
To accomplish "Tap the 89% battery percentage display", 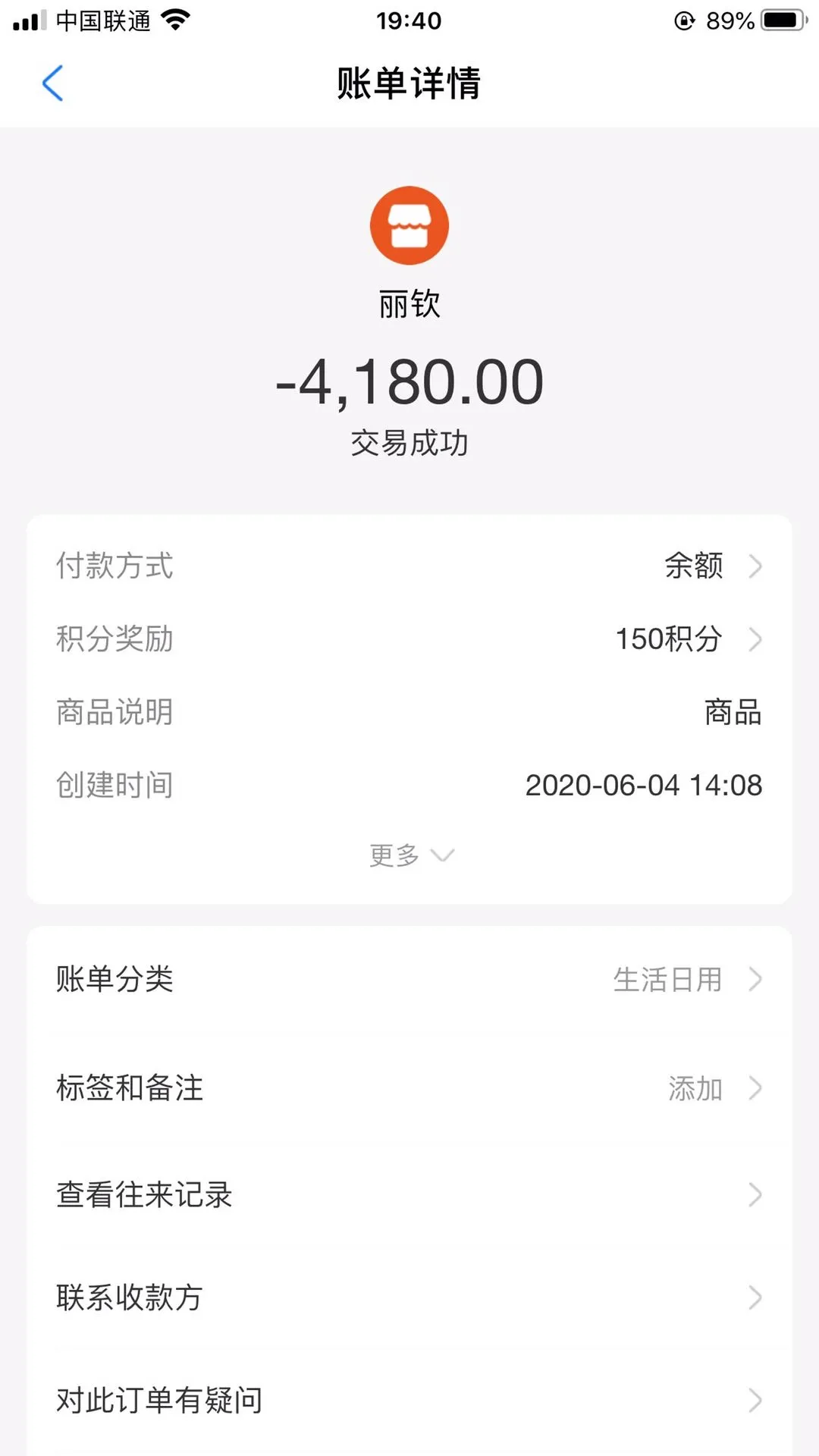I will (730, 20).
